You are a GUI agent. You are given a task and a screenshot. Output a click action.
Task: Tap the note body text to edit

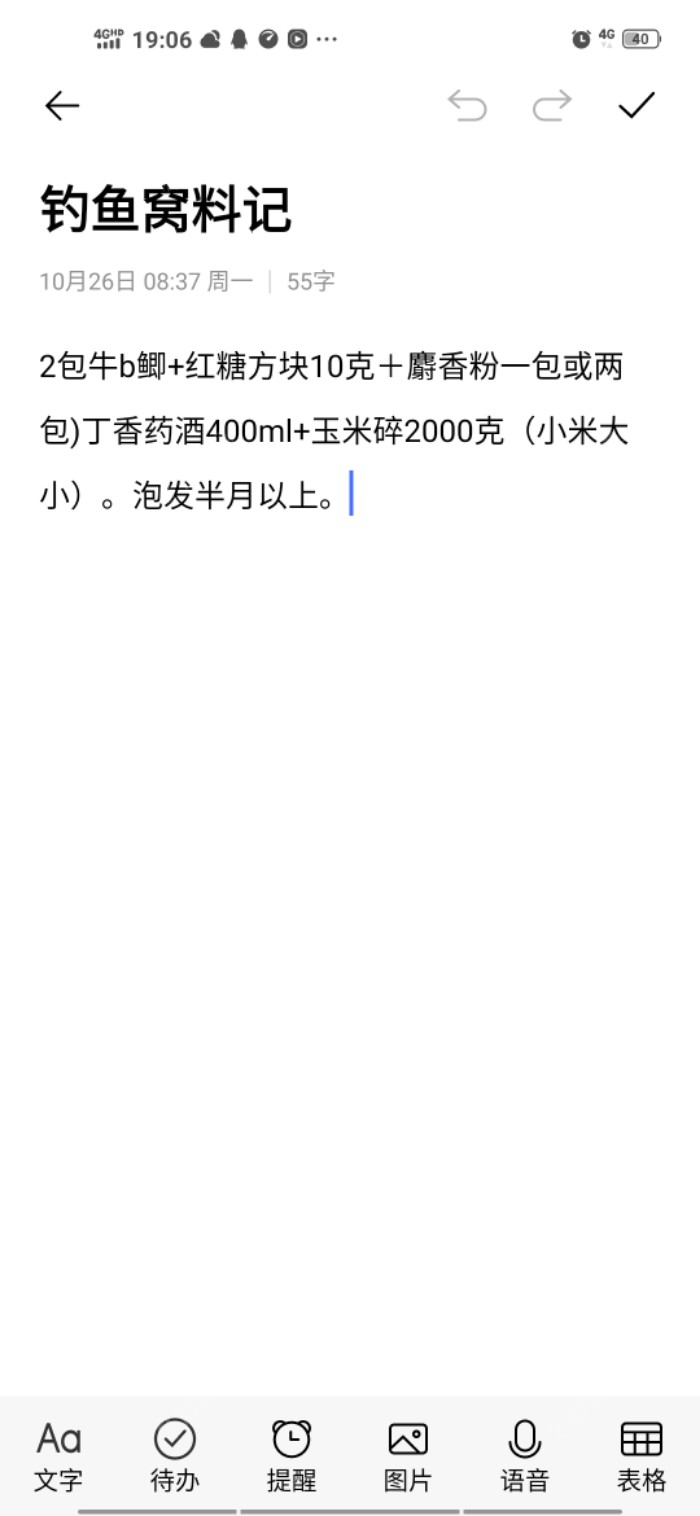[330, 432]
